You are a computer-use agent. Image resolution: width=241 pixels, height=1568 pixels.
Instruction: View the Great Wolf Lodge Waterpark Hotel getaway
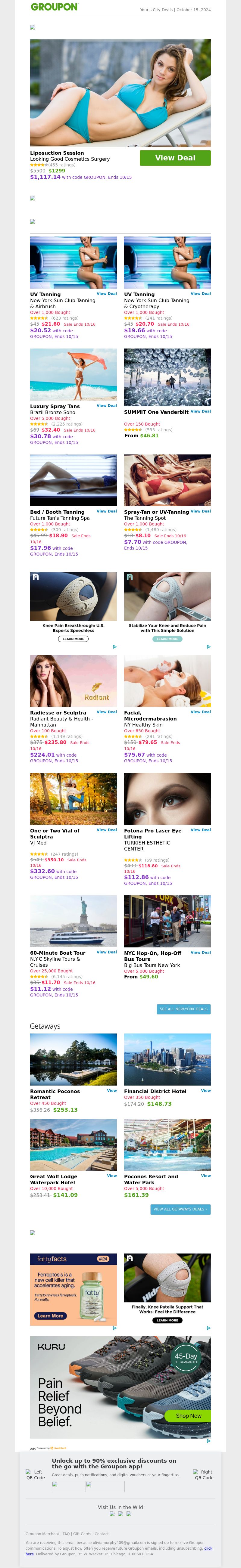(112, 1175)
